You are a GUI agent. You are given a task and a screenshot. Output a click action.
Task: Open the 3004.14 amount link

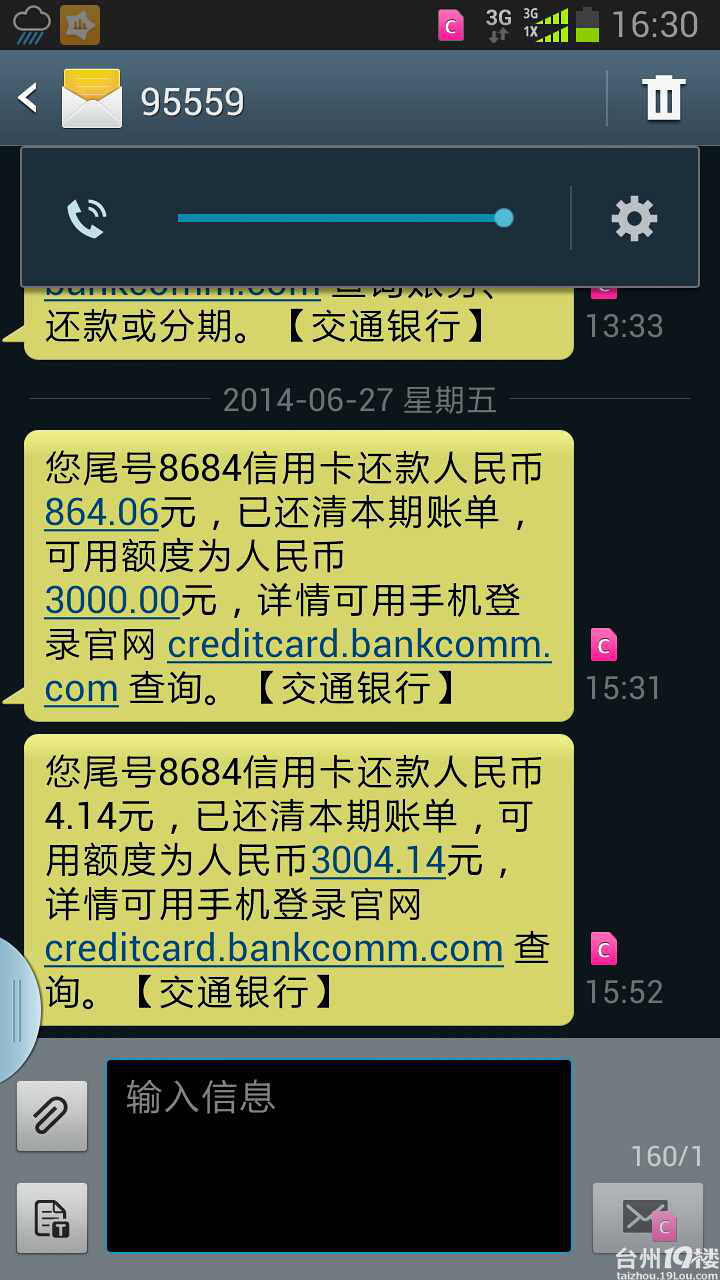click(x=378, y=861)
